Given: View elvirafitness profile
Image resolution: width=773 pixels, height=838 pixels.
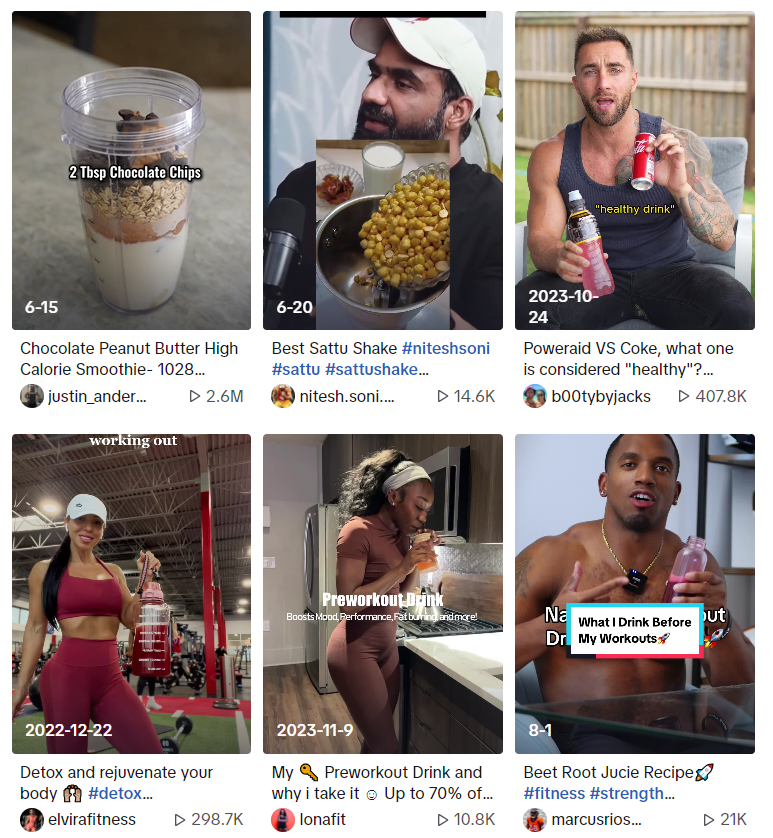Looking at the screenshot, I should [x=91, y=819].
